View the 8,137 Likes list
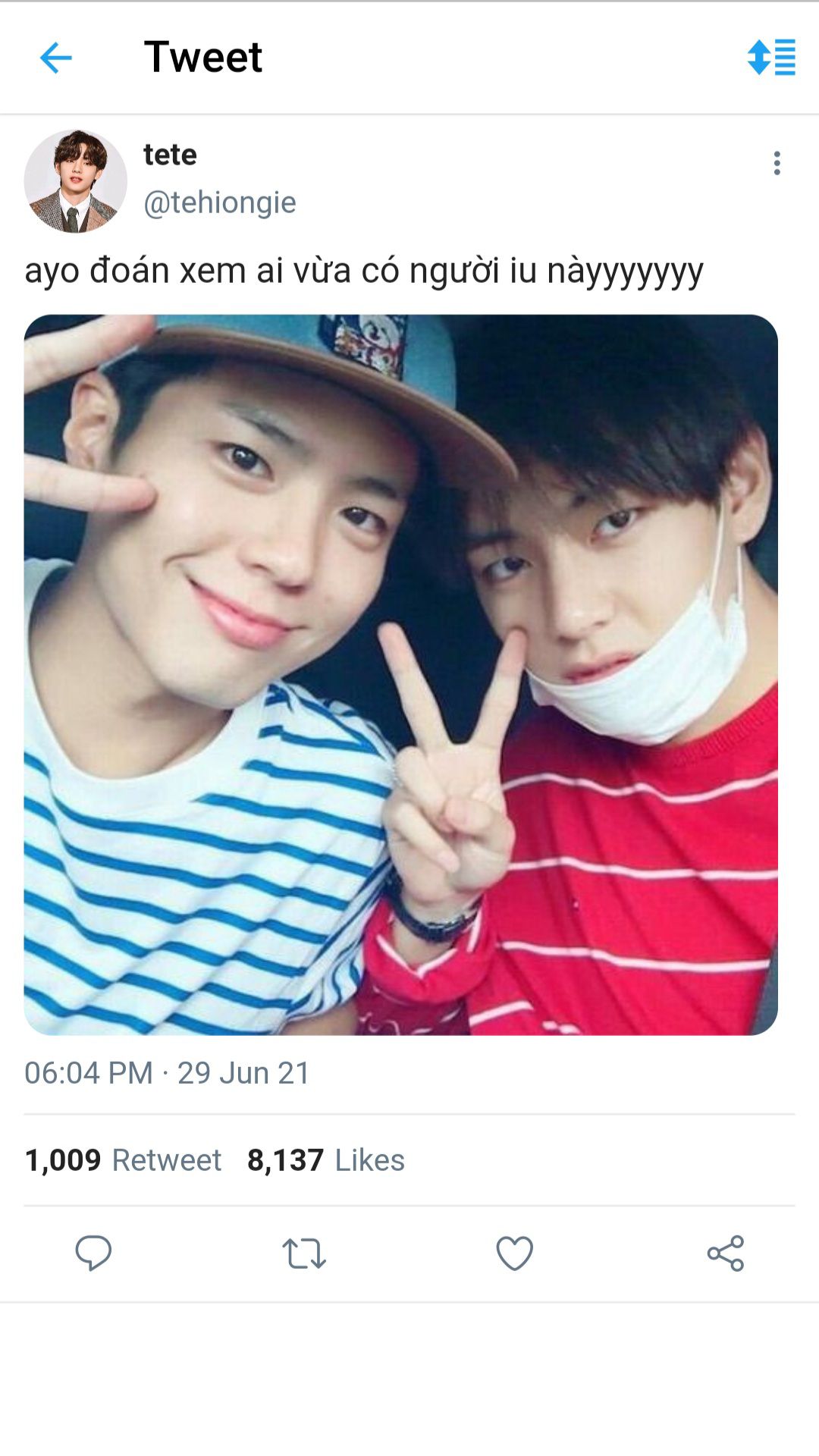819x1456 pixels. coord(326,1159)
